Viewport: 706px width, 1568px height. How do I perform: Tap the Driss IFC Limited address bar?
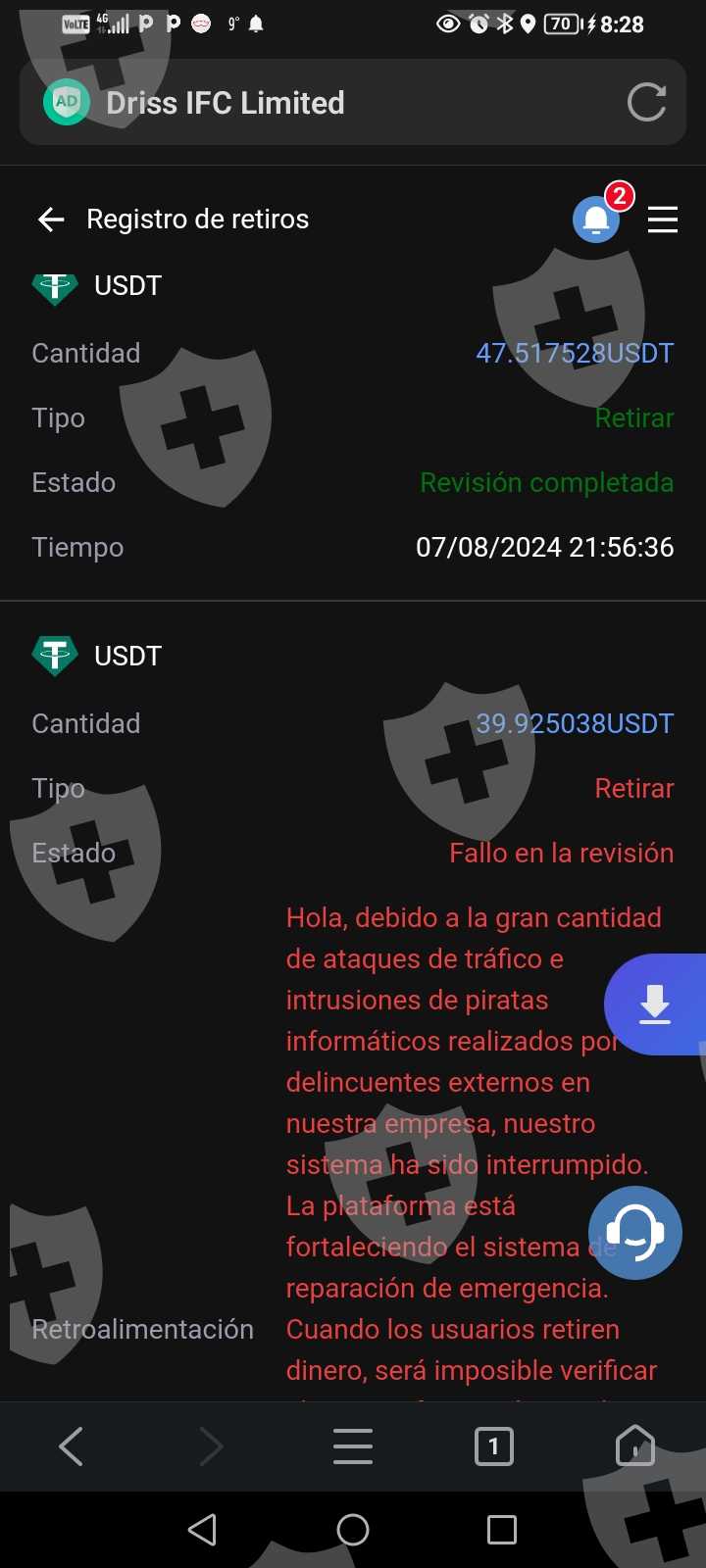(324, 103)
